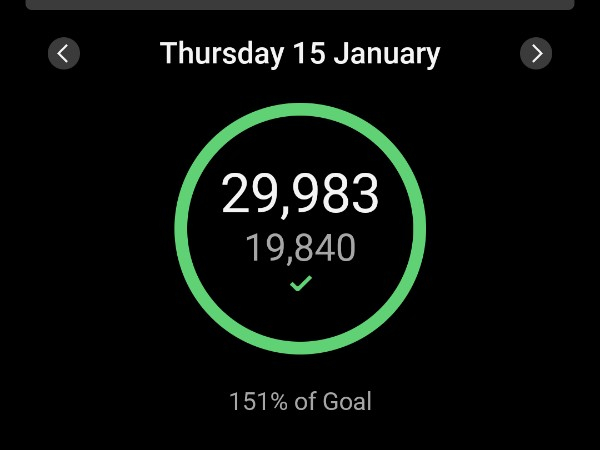Go to the next day

coord(536,54)
